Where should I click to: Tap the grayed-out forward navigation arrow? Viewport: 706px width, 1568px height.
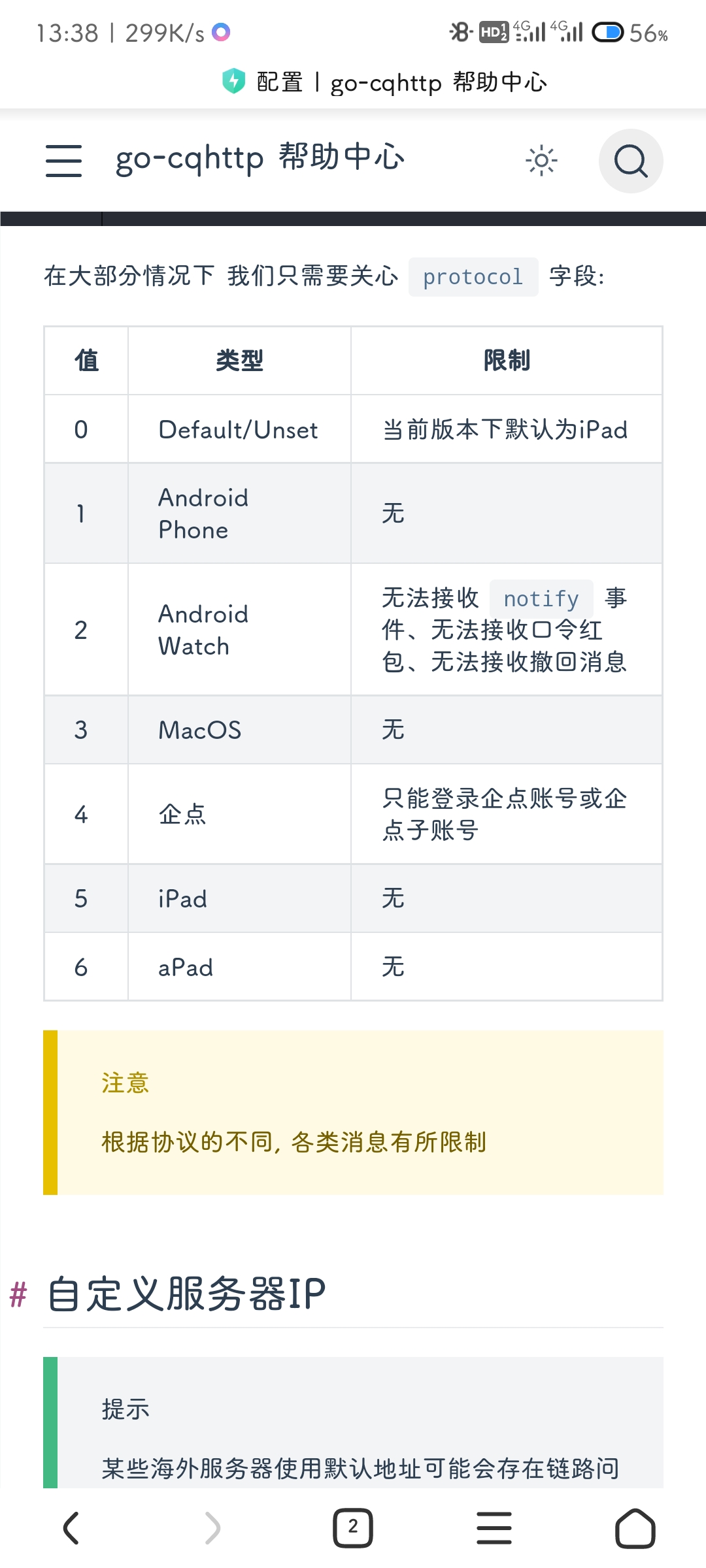point(212,1527)
